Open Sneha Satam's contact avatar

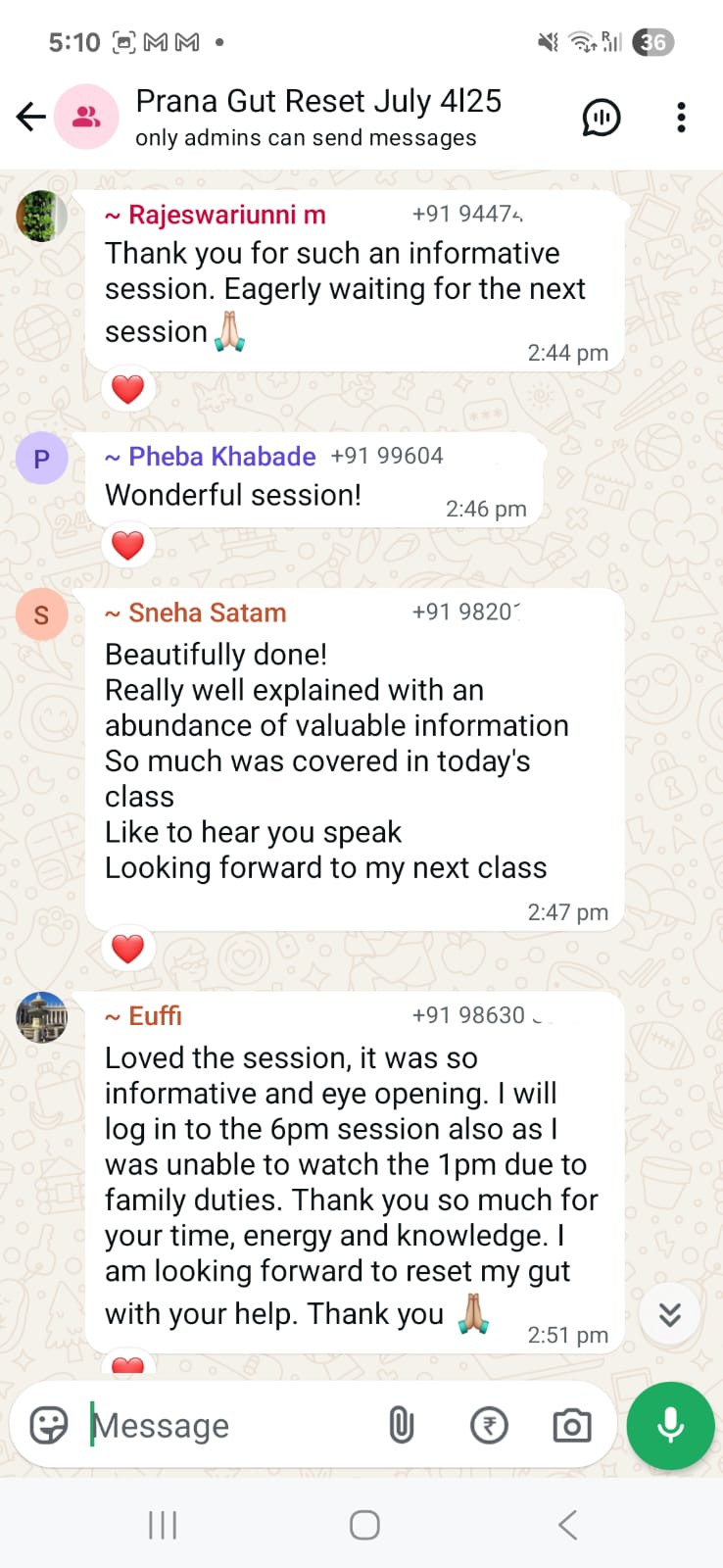coord(41,614)
